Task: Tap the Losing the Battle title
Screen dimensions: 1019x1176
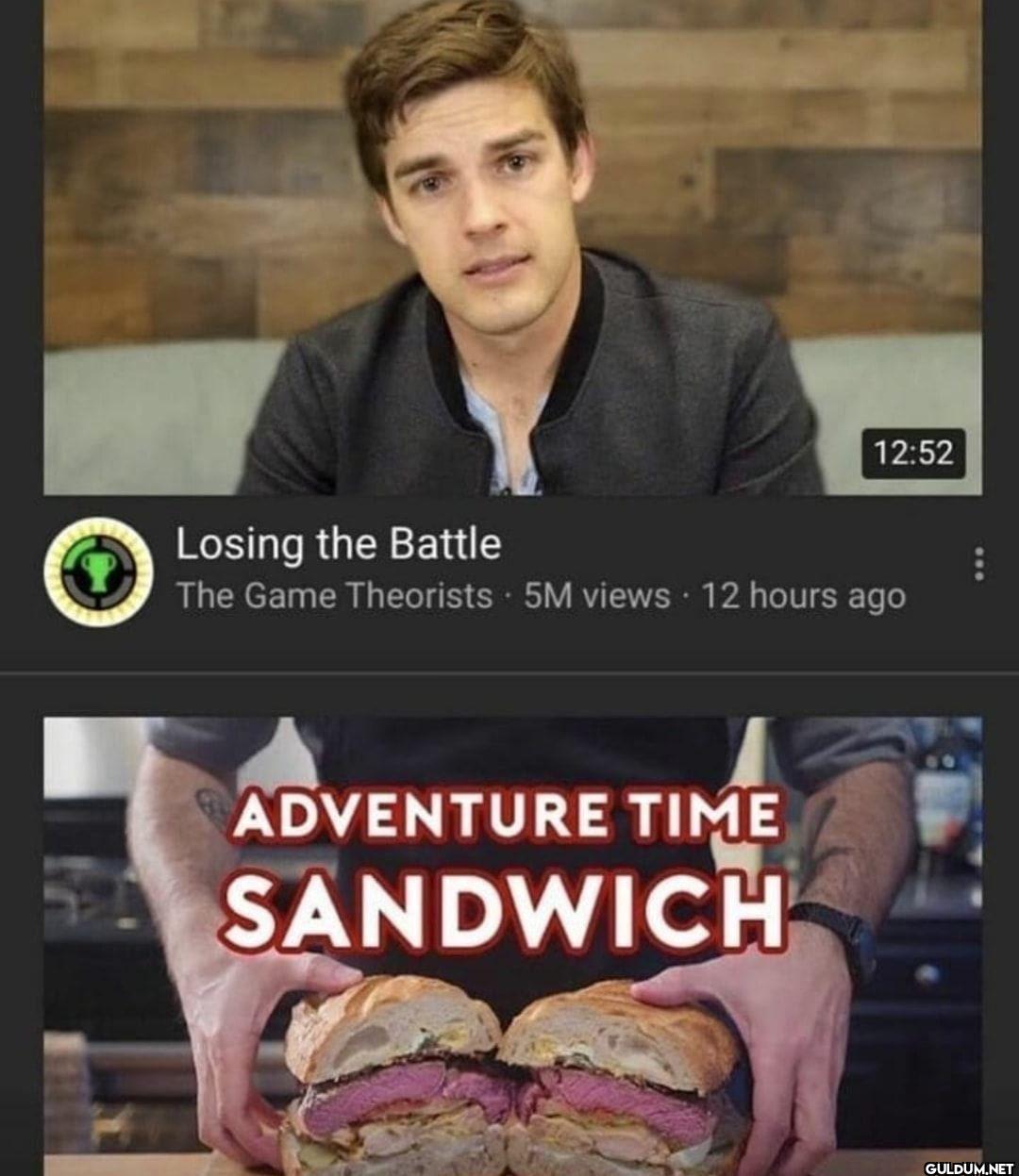Action: (339, 544)
